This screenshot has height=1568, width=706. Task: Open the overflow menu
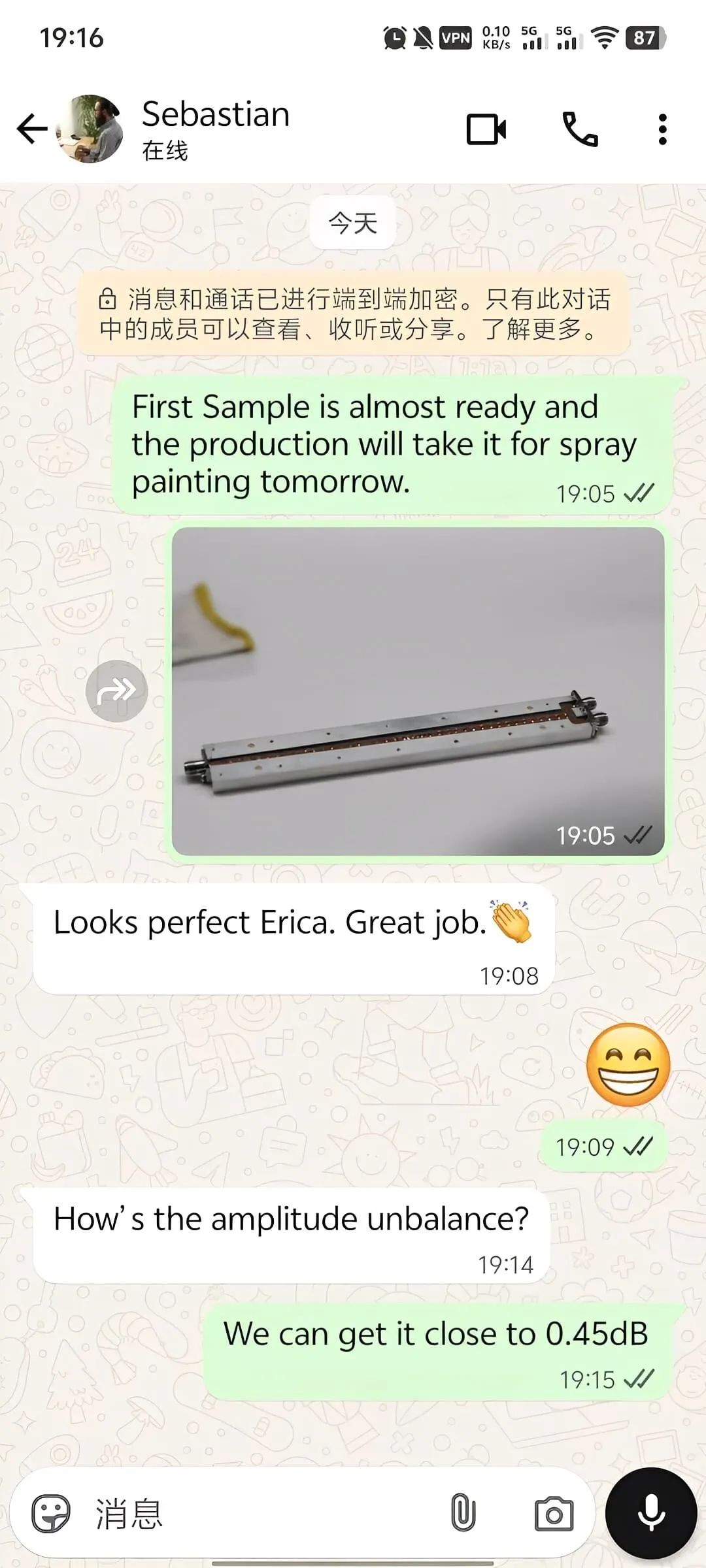pos(662,129)
